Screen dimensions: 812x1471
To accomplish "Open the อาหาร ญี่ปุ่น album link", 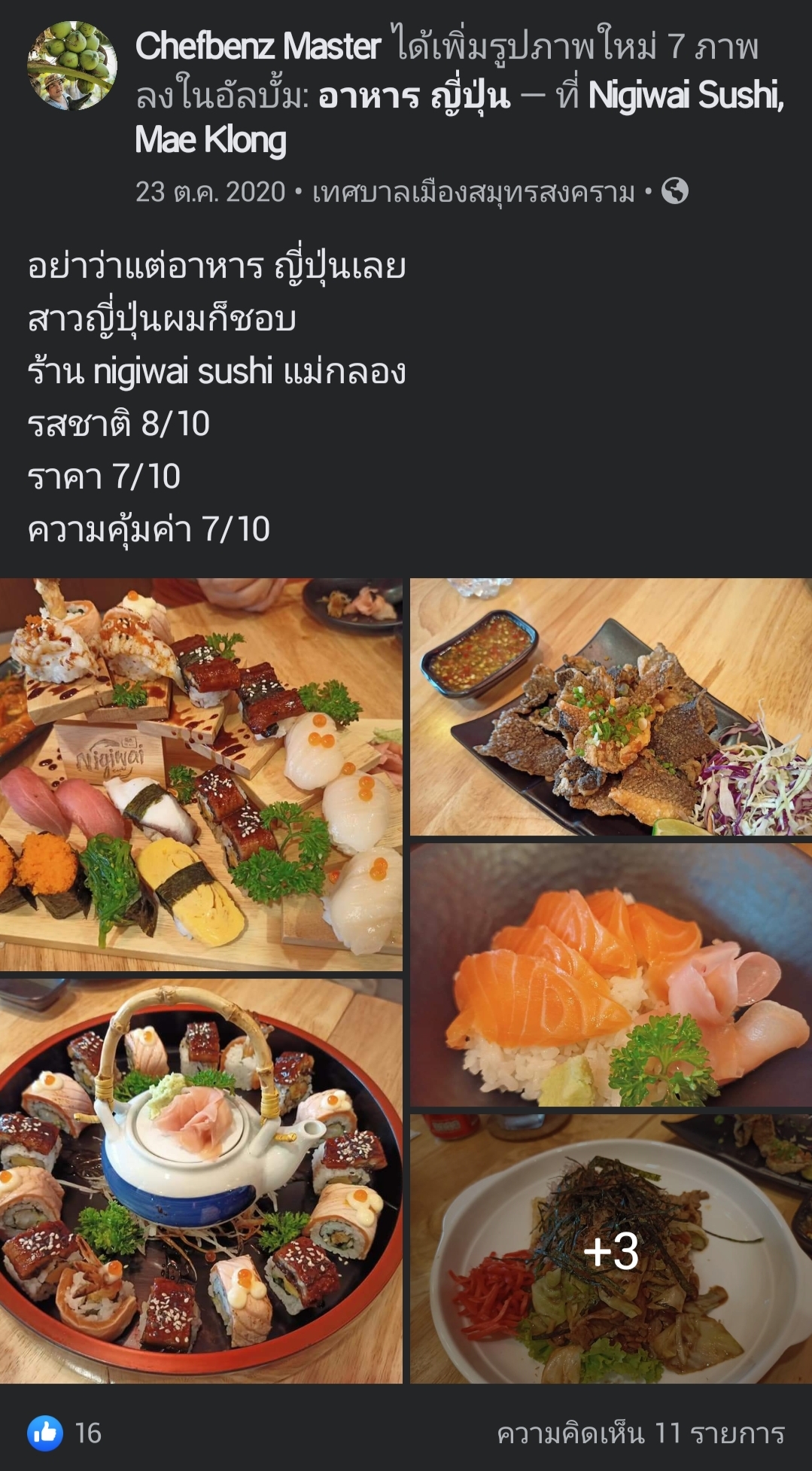I will [414, 96].
